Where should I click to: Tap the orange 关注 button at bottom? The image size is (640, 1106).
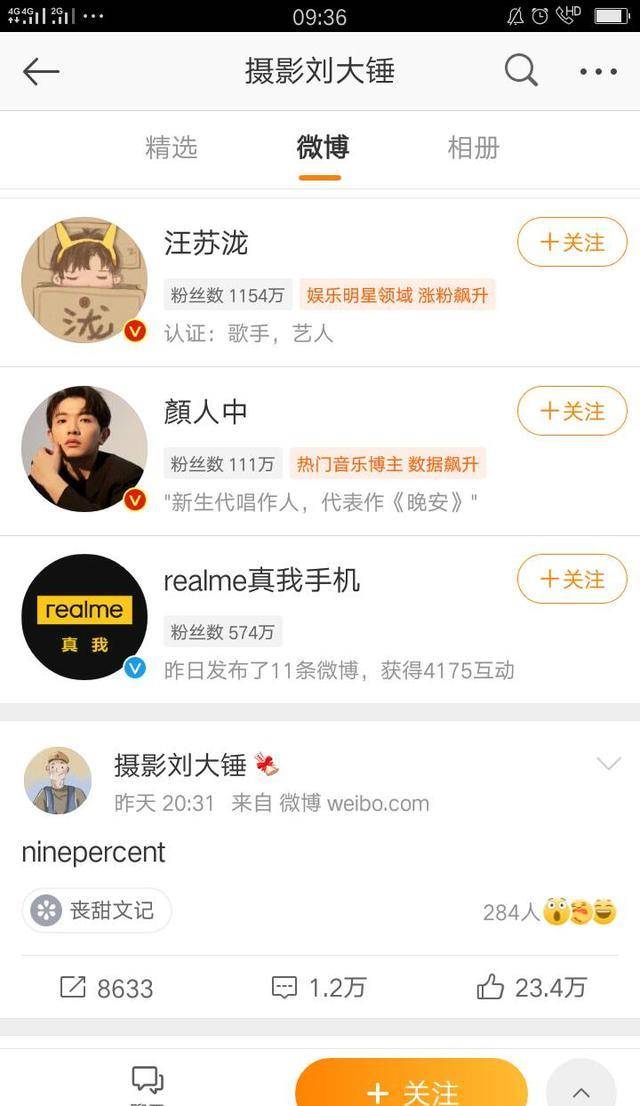click(412, 1090)
